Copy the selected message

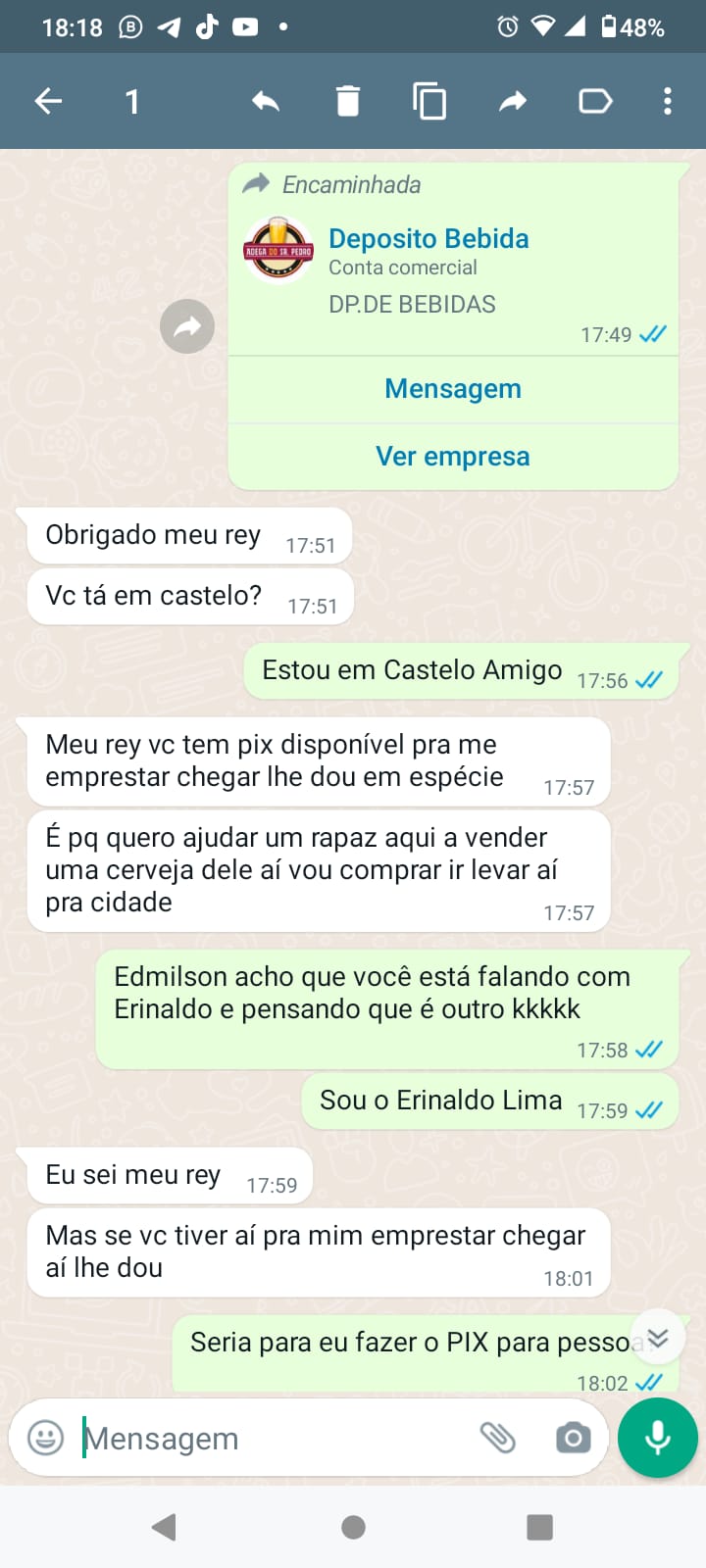coord(429,101)
